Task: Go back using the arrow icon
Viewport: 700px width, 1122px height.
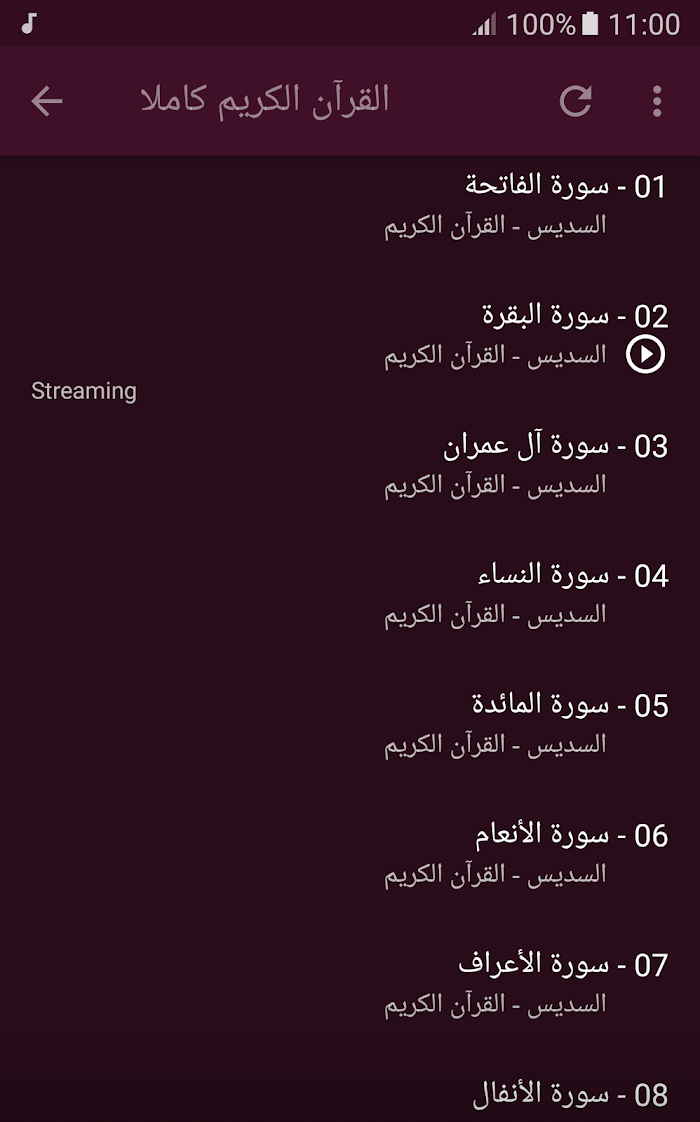Action: [x=47, y=101]
